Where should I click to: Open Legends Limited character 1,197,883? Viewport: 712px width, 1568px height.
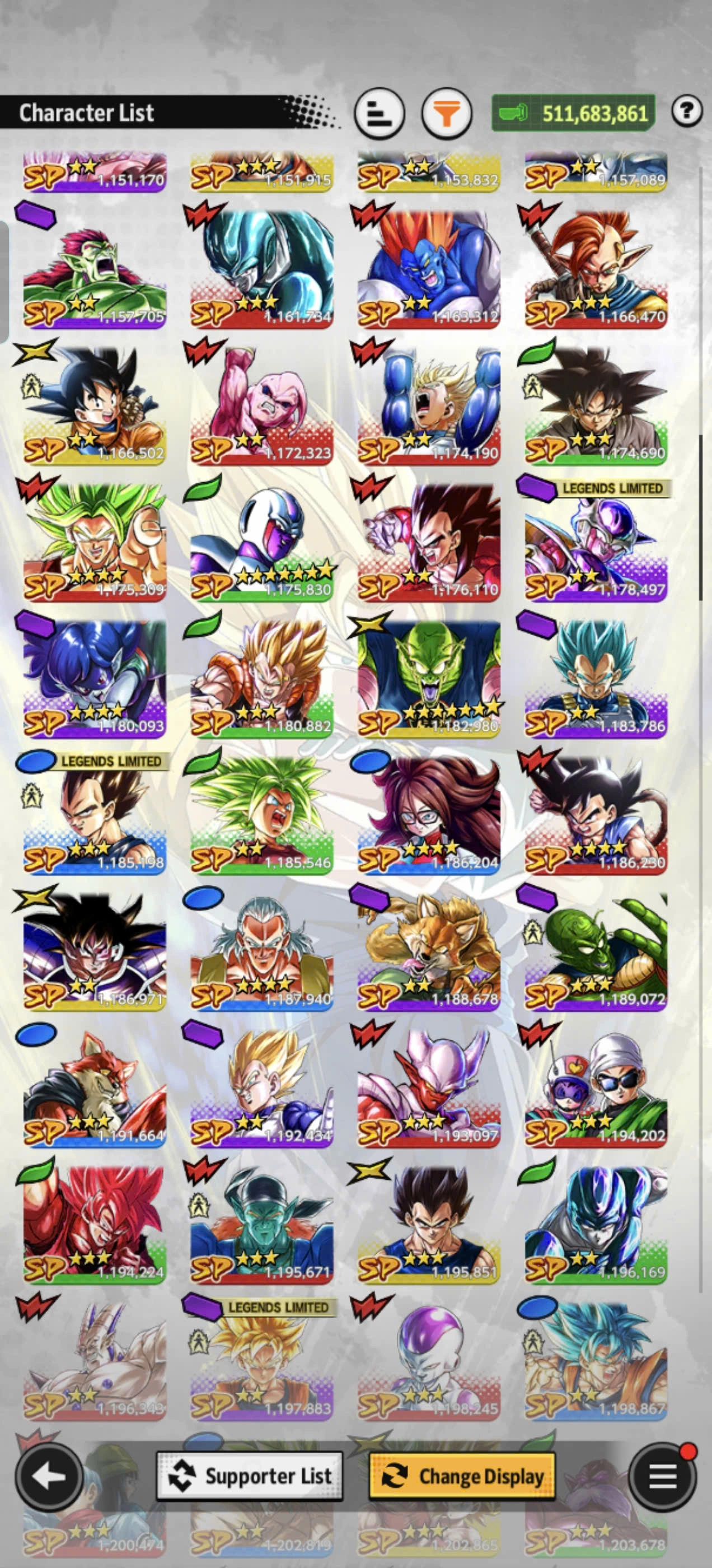(261, 1360)
